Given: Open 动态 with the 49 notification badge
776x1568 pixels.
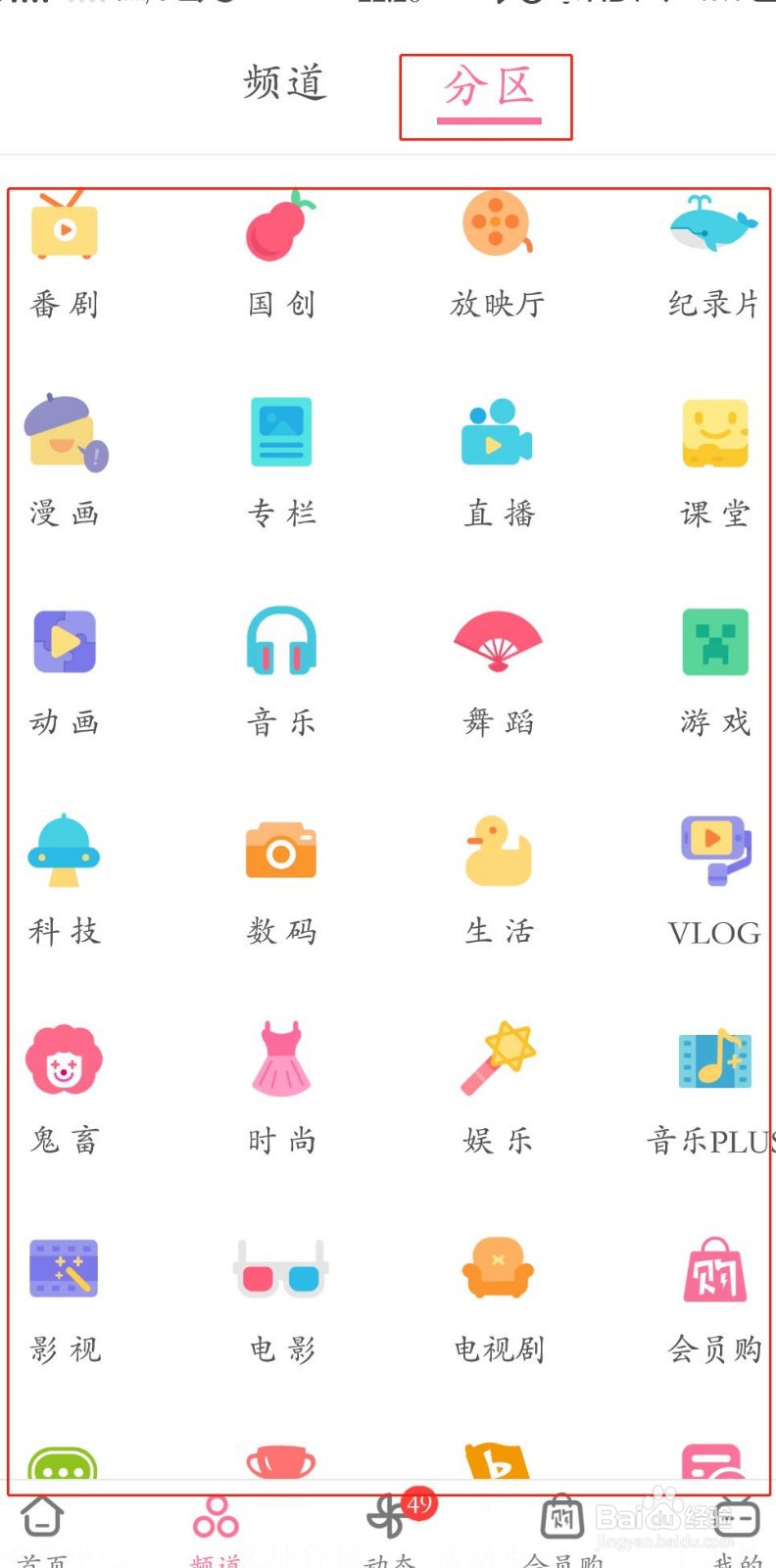Looking at the screenshot, I should 390,1519.
